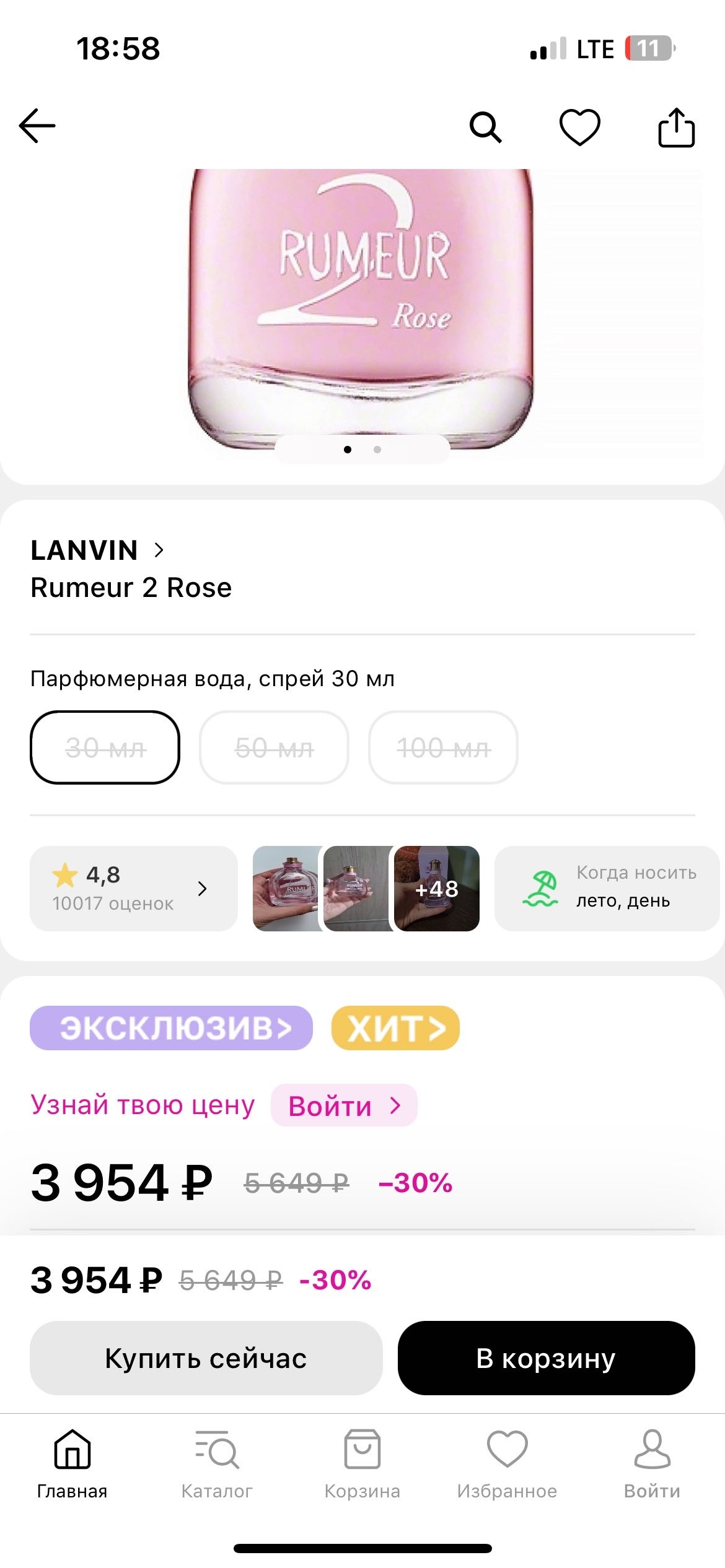
Task: Tap Купить сейчас
Action: (x=206, y=1358)
